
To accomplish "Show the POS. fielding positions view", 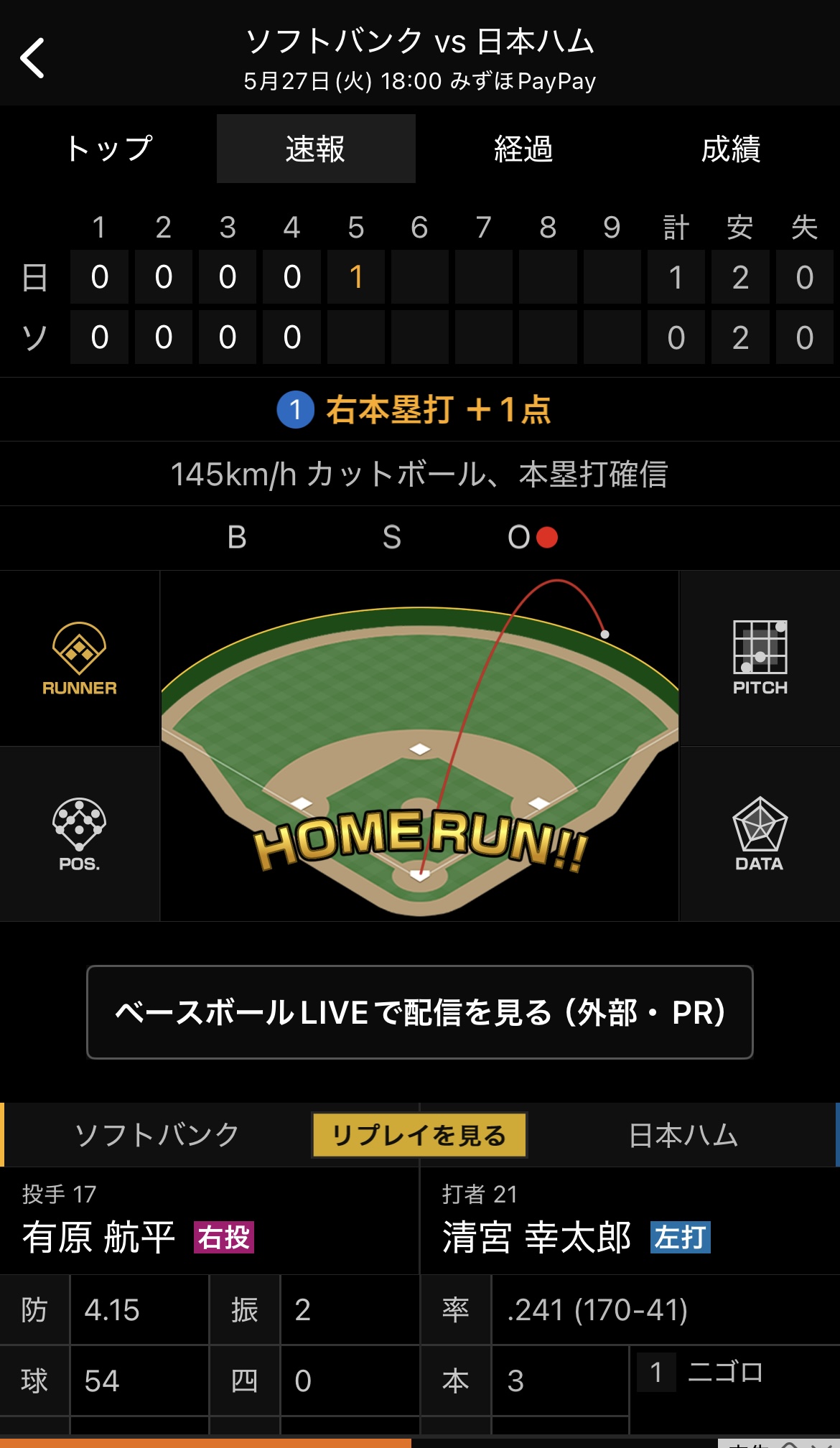I will [x=79, y=834].
